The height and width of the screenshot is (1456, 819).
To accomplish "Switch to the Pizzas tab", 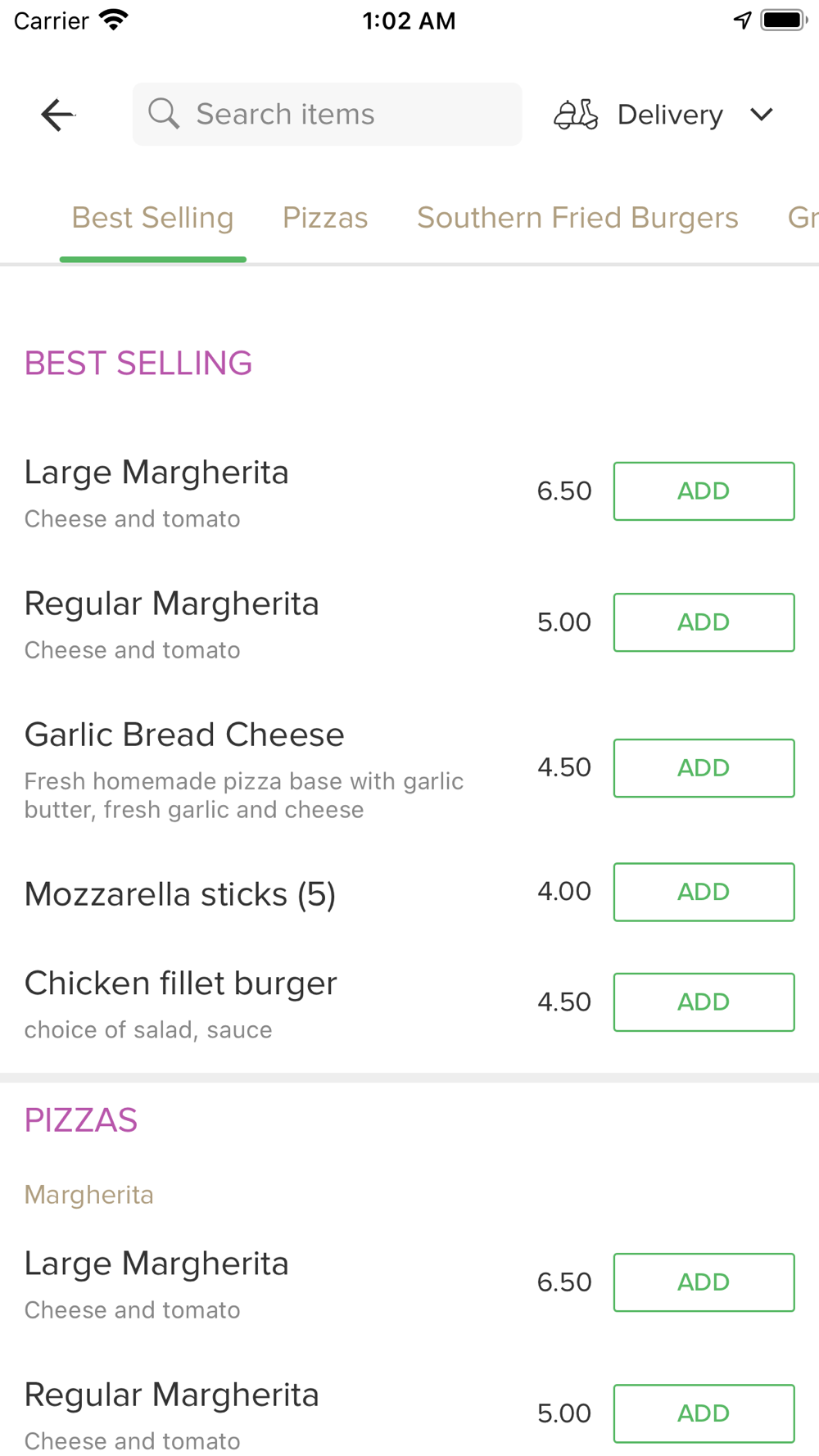I will (x=325, y=218).
